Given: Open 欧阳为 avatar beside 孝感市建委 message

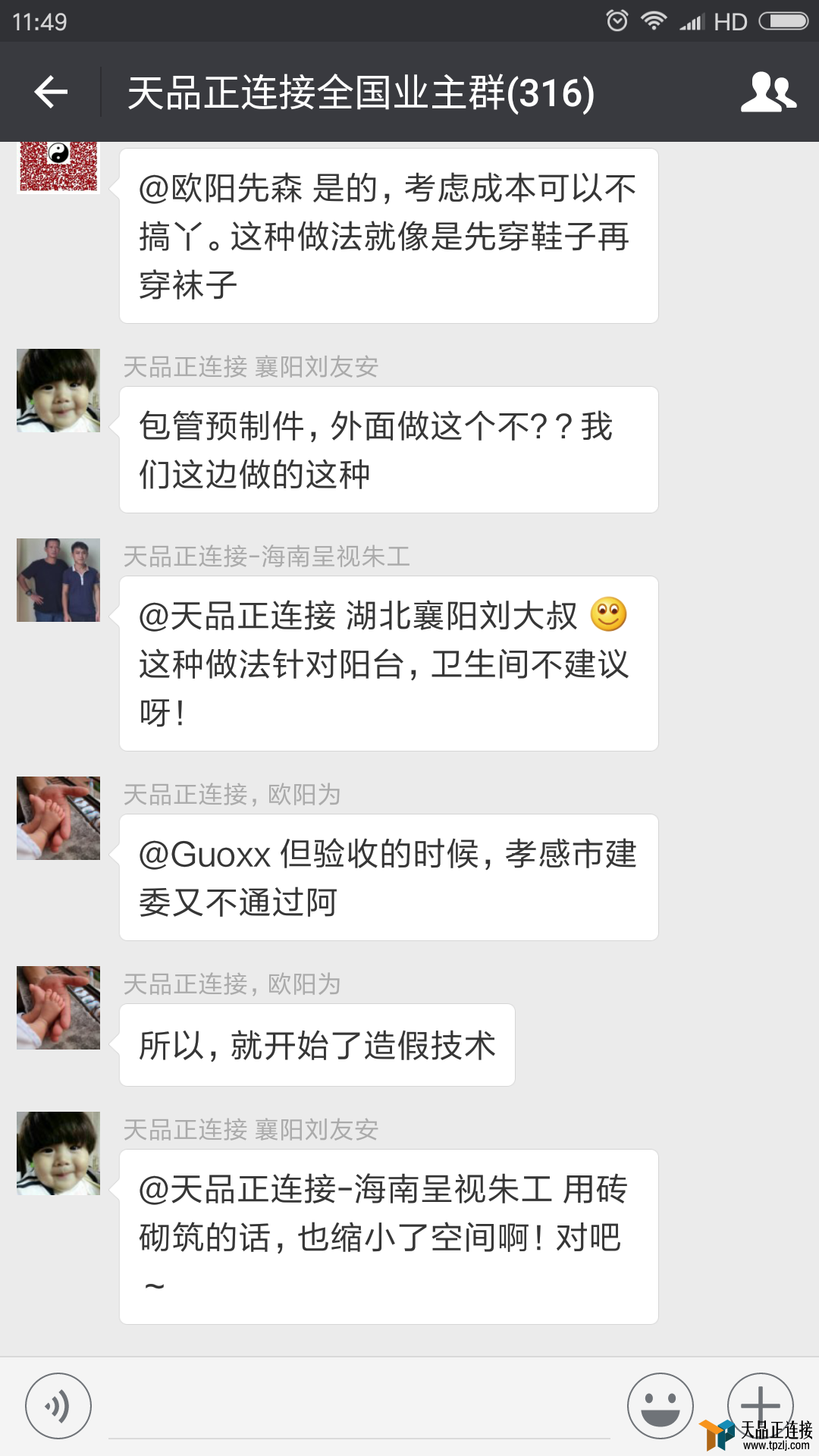Looking at the screenshot, I should [x=58, y=818].
